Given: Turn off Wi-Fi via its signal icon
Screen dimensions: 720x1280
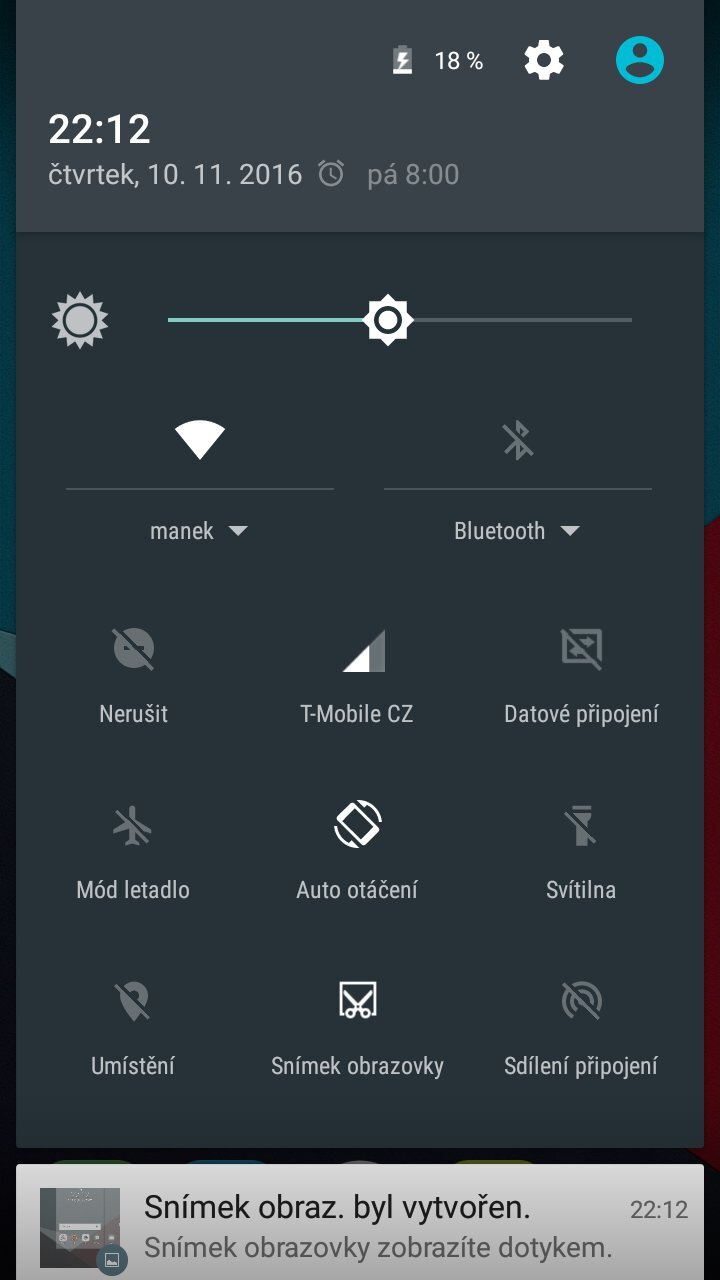Looking at the screenshot, I should (x=199, y=440).
